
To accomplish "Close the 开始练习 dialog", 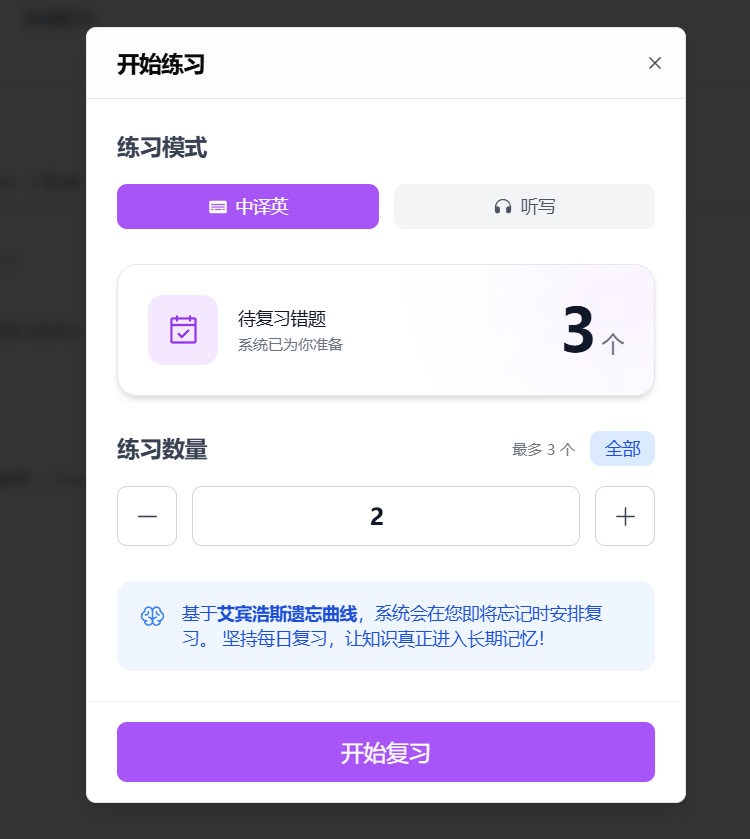I will (655, 63).
